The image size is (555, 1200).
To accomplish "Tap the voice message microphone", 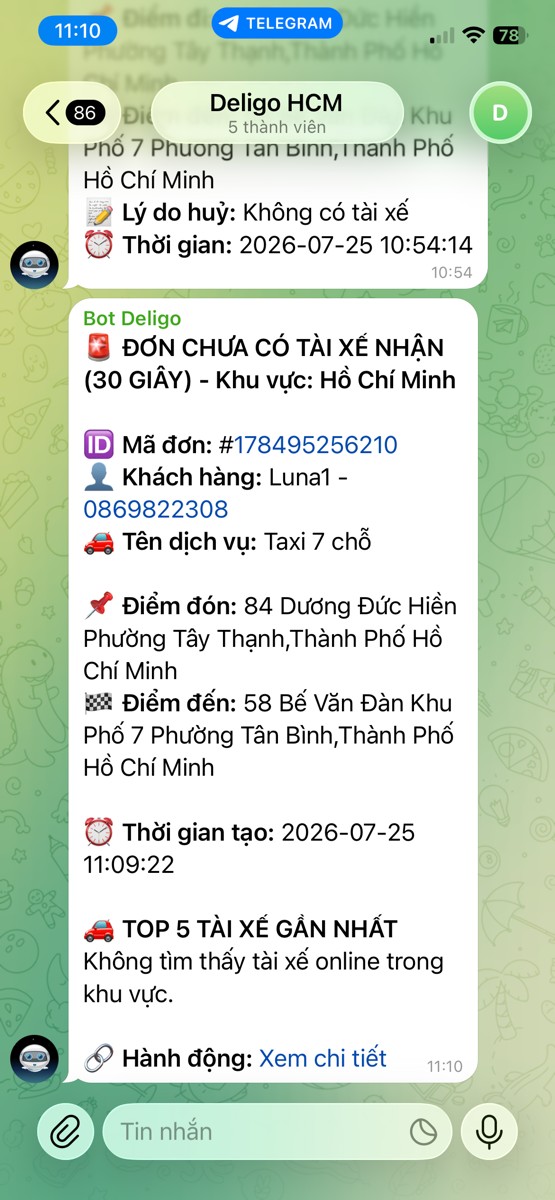I will coord(489,1131).
